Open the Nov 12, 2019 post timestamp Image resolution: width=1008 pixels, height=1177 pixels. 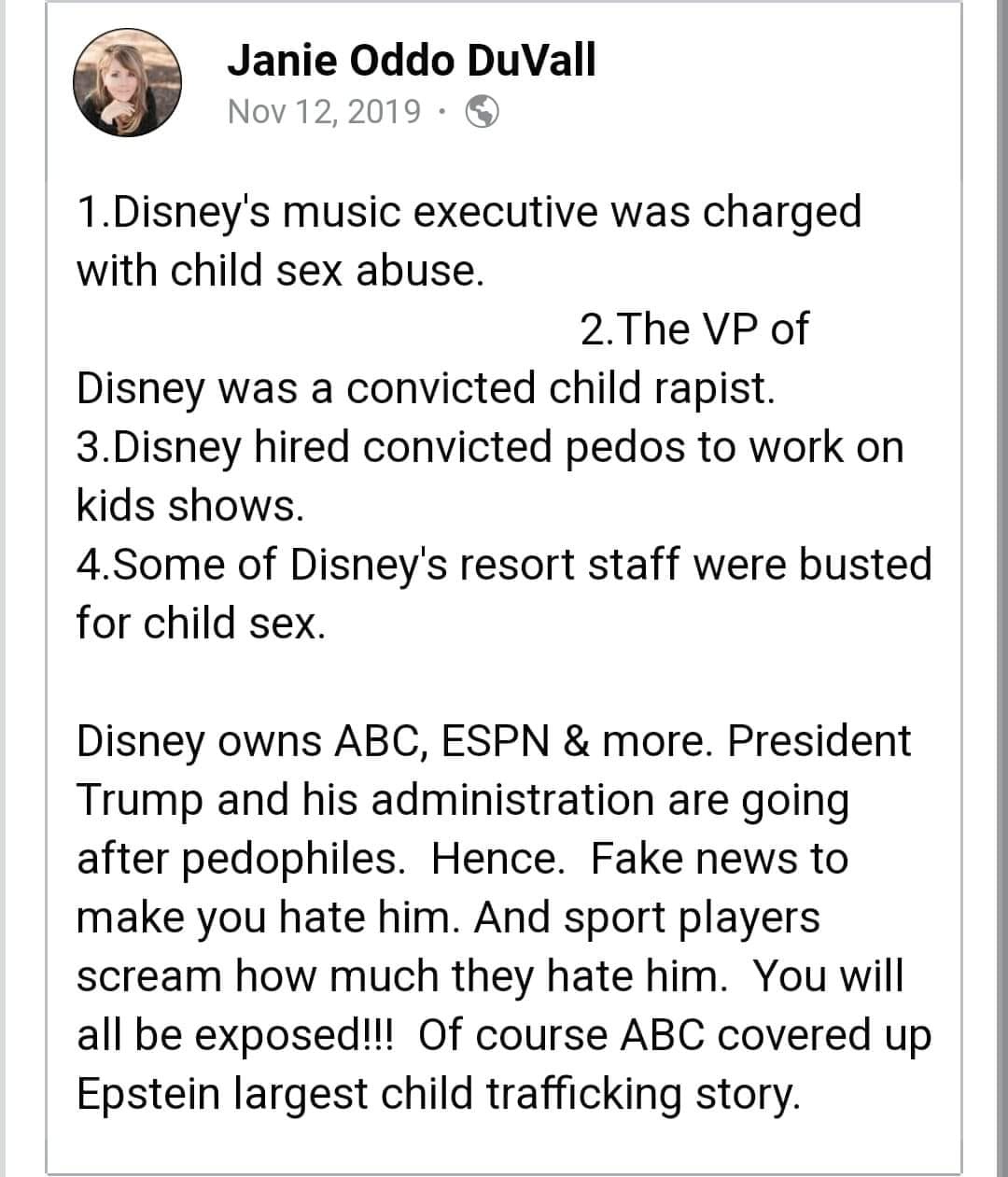[324, 112]
